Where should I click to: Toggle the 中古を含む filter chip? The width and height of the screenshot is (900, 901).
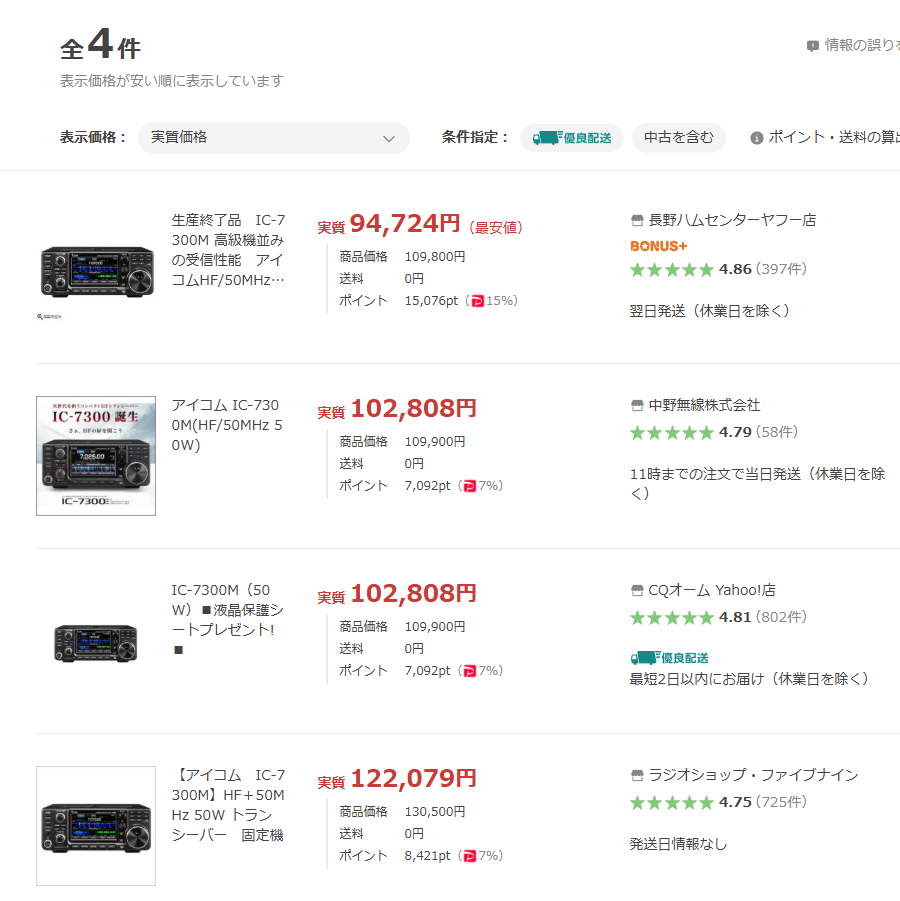click(x=678, y=138)
